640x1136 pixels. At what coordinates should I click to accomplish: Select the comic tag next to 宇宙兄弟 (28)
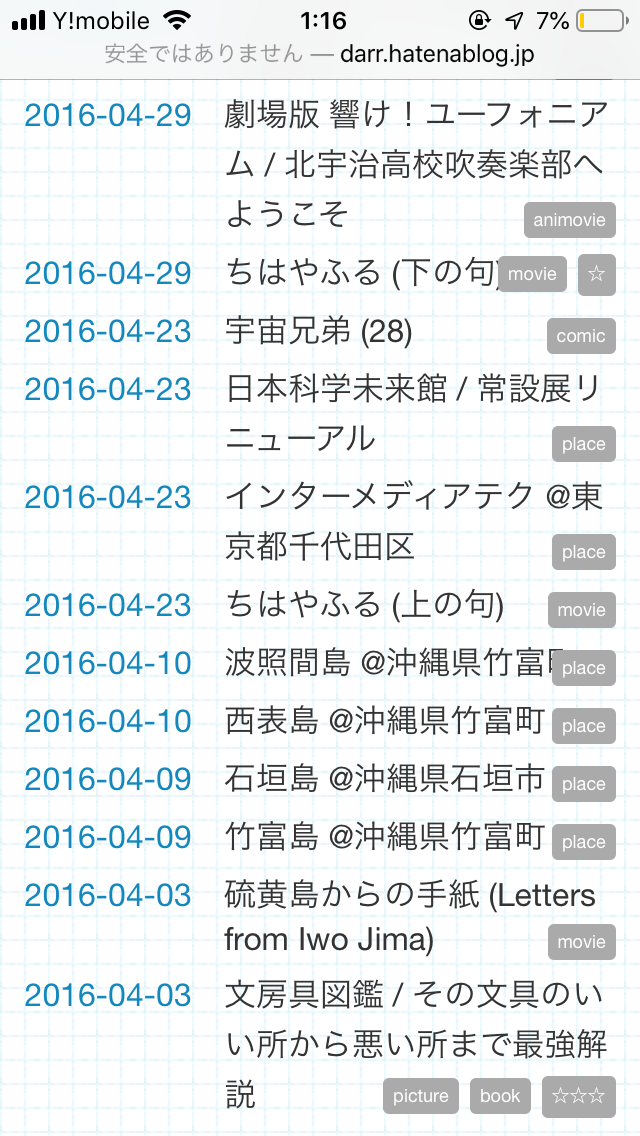point(581,336)
